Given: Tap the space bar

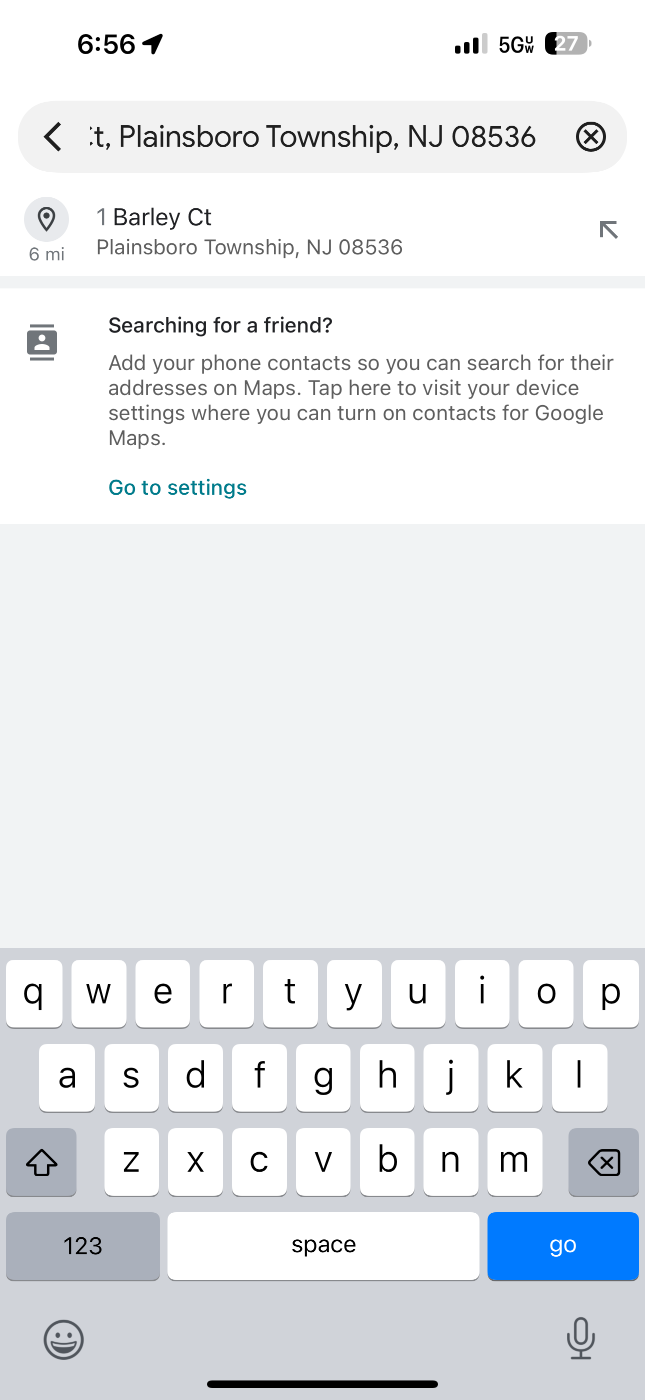Looking at the screenshot, I should click(323, 1245).
